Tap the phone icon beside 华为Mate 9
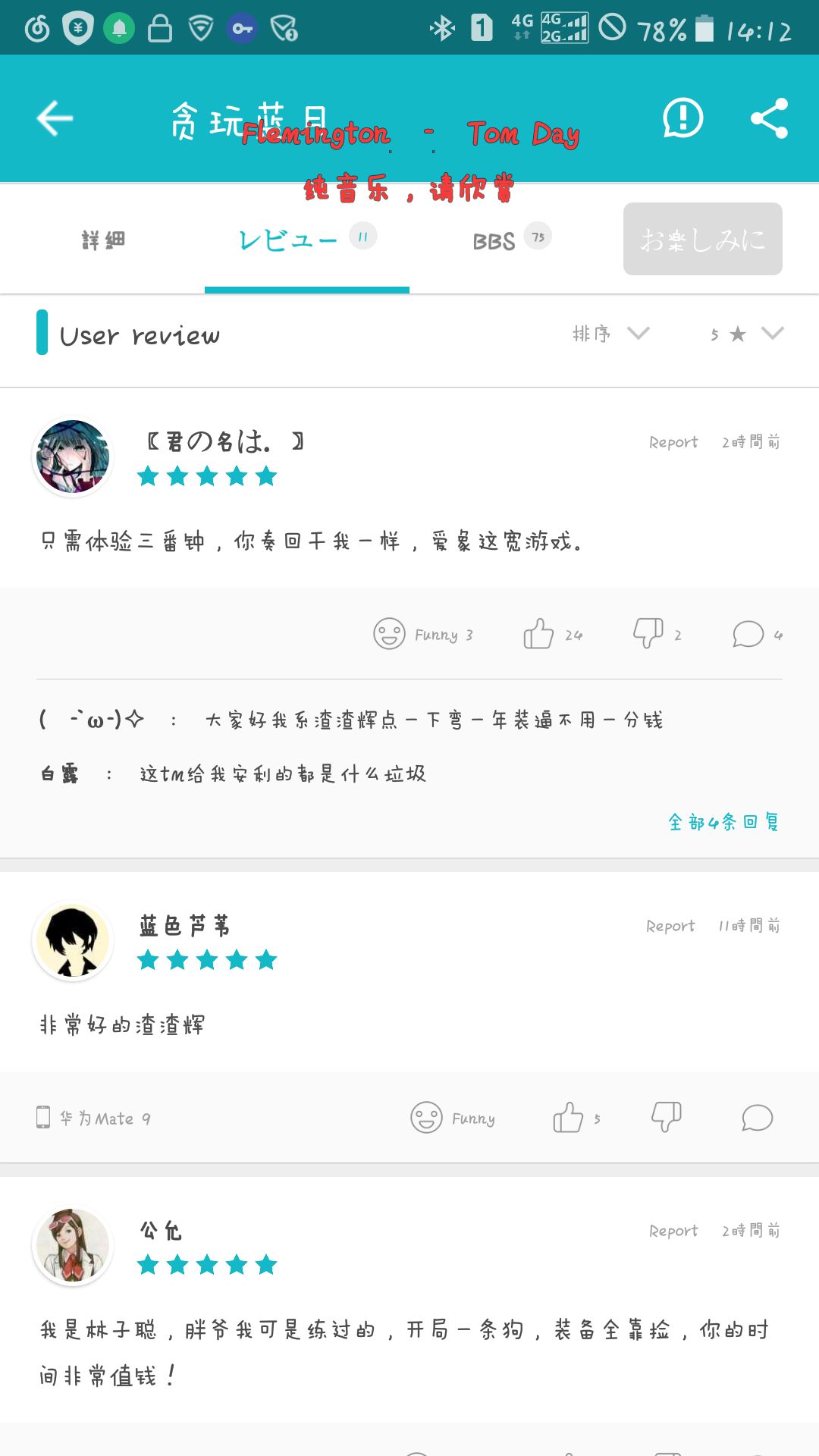This screenshot has width=819, height=1456. tap(43, 1118)
